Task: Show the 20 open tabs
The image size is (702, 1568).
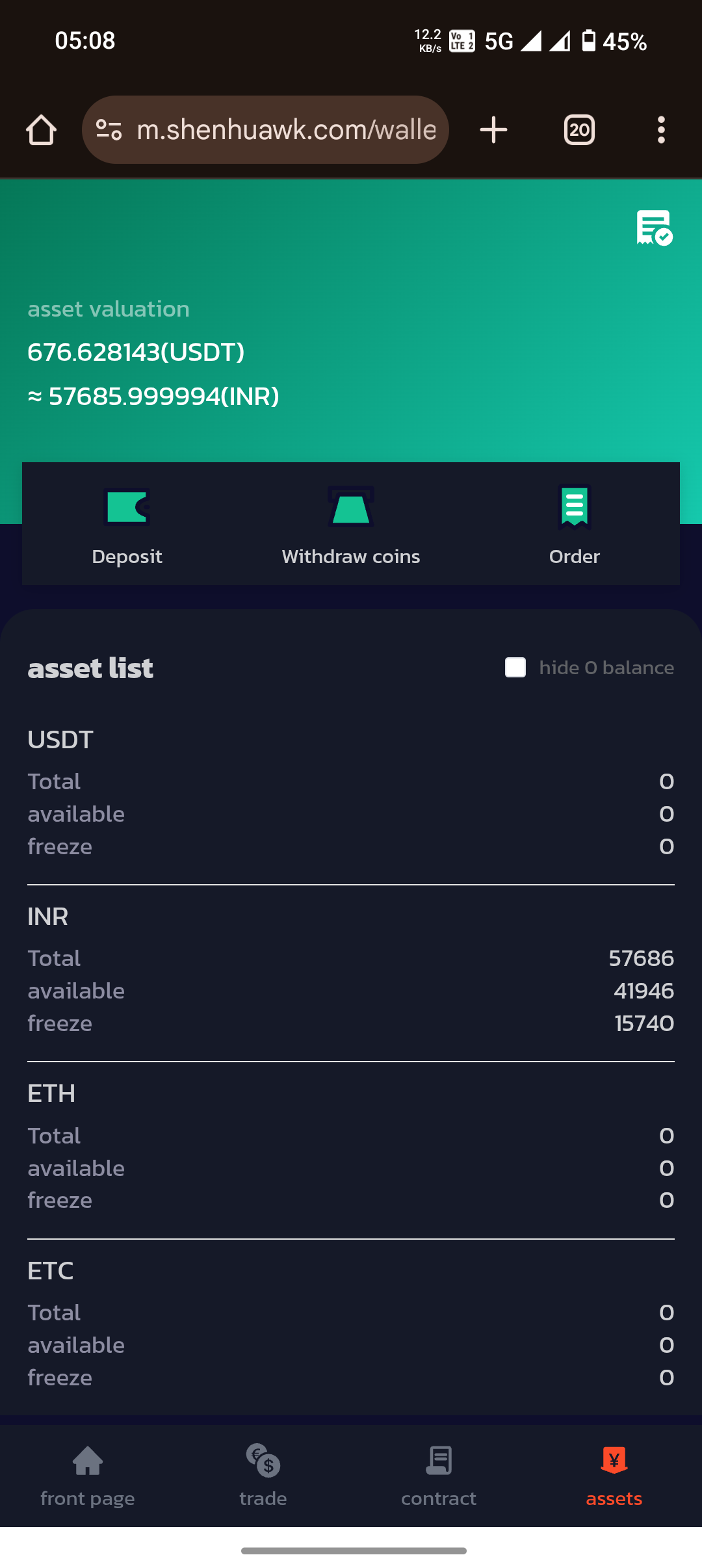Action: tap(579, 130)
